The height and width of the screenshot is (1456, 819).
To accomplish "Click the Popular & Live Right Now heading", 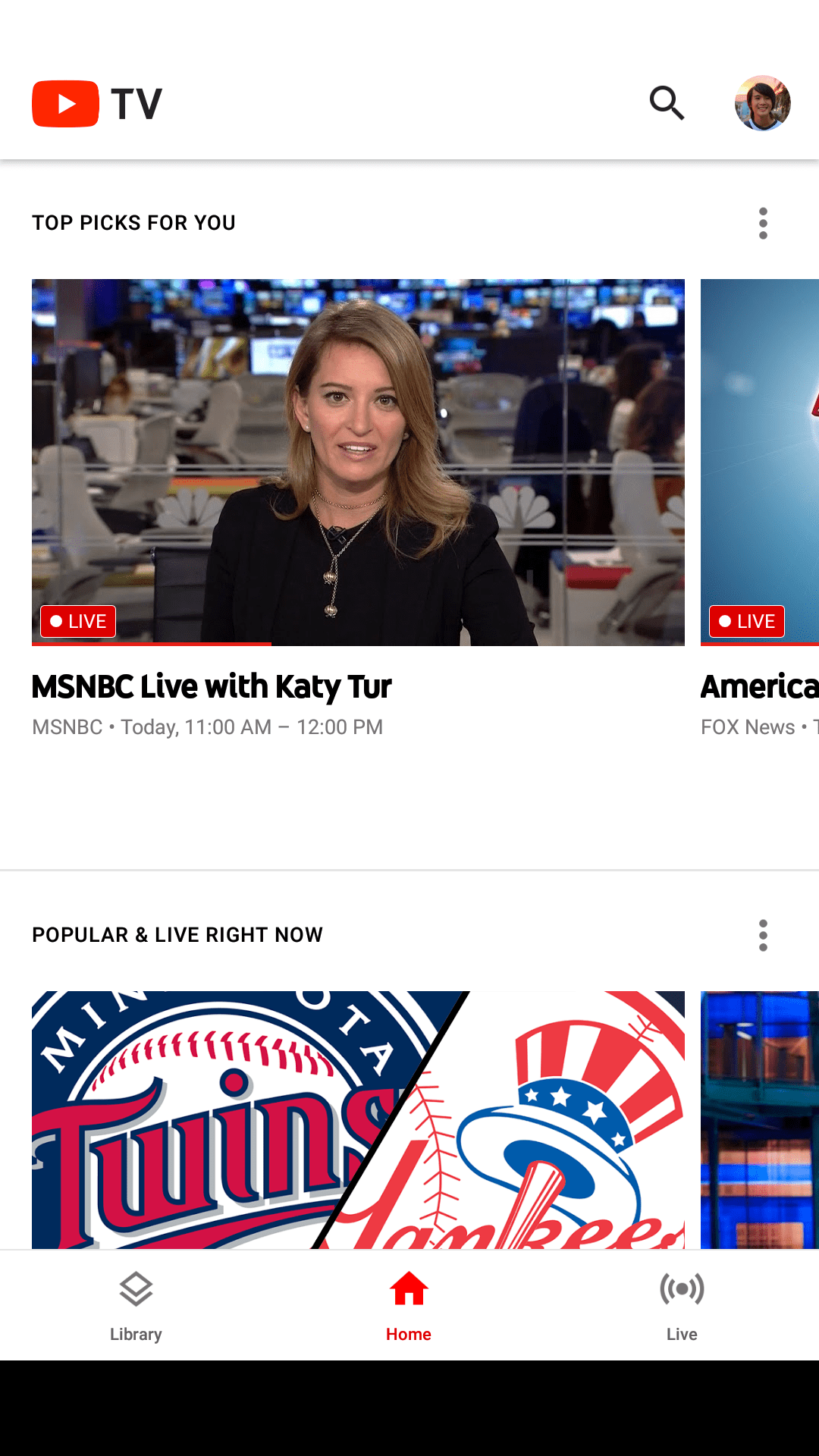I will pos(177,935).
